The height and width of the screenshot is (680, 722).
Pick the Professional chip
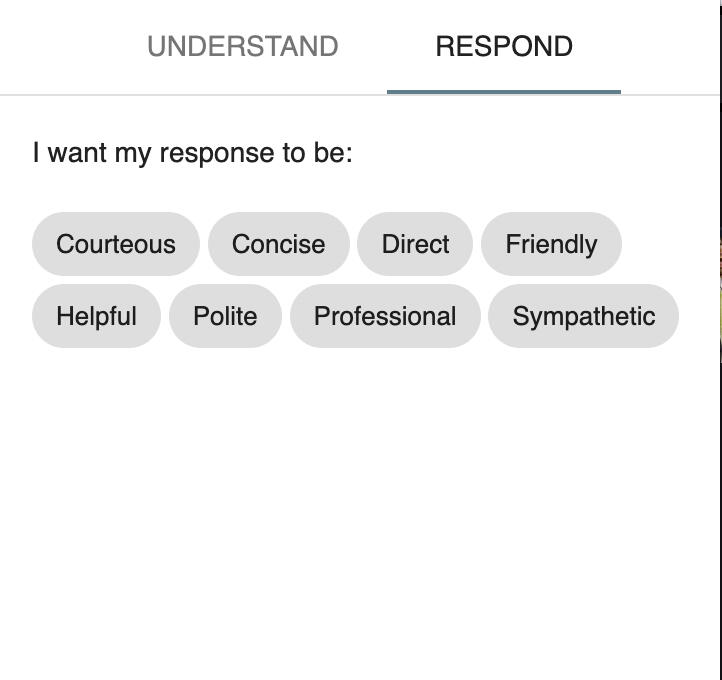pyautogui.click(x=385, y=316)
